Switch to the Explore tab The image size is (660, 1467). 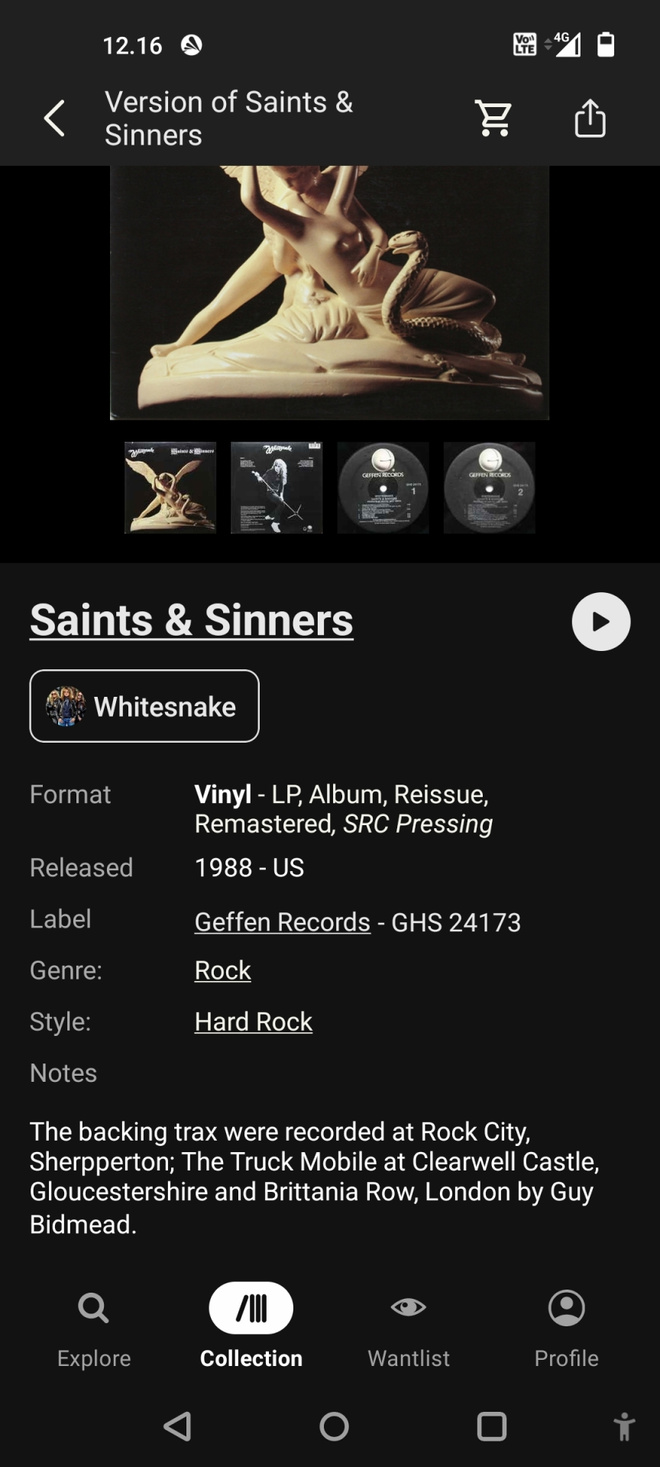point(94,1329)
